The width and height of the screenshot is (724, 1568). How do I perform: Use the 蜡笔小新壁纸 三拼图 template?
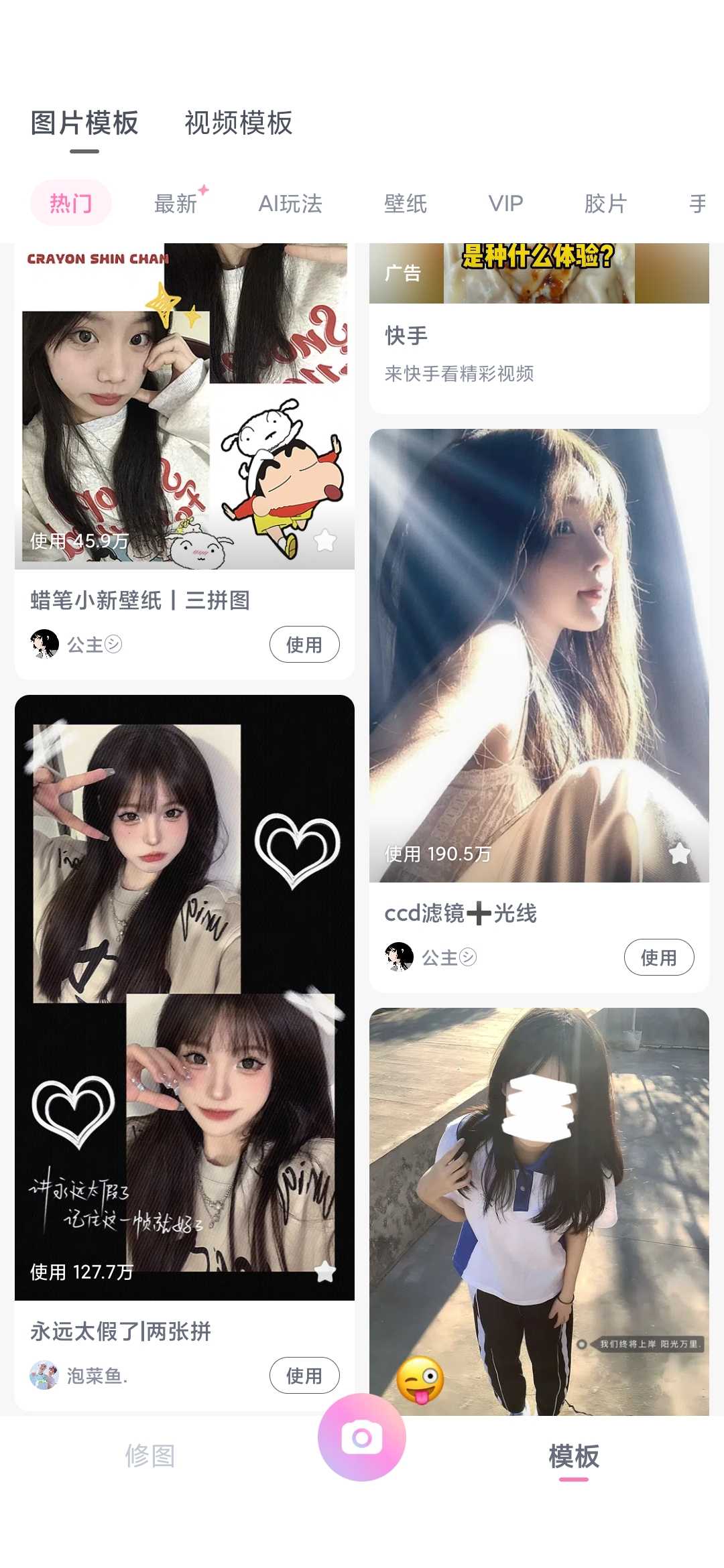(304, 645)
